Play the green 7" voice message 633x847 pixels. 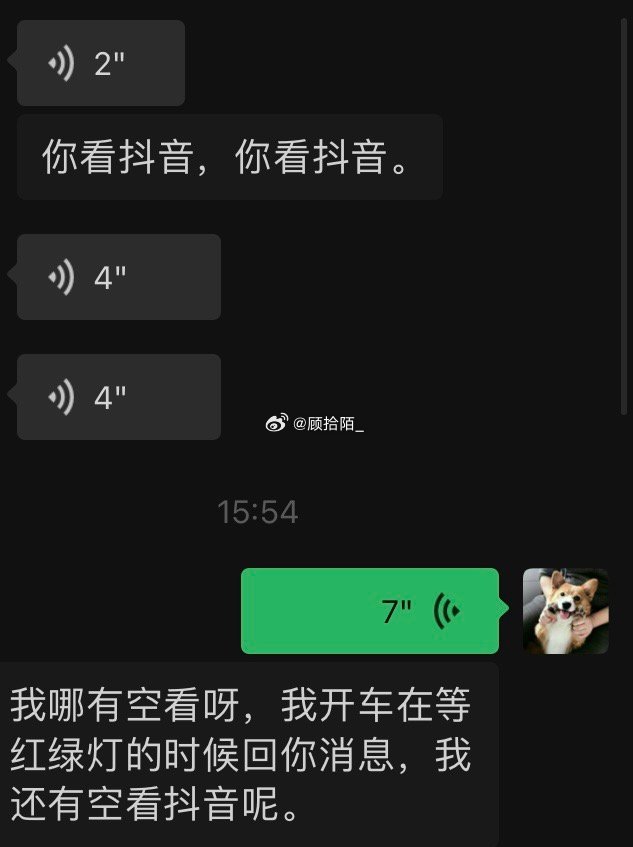(x=370, y=611)
